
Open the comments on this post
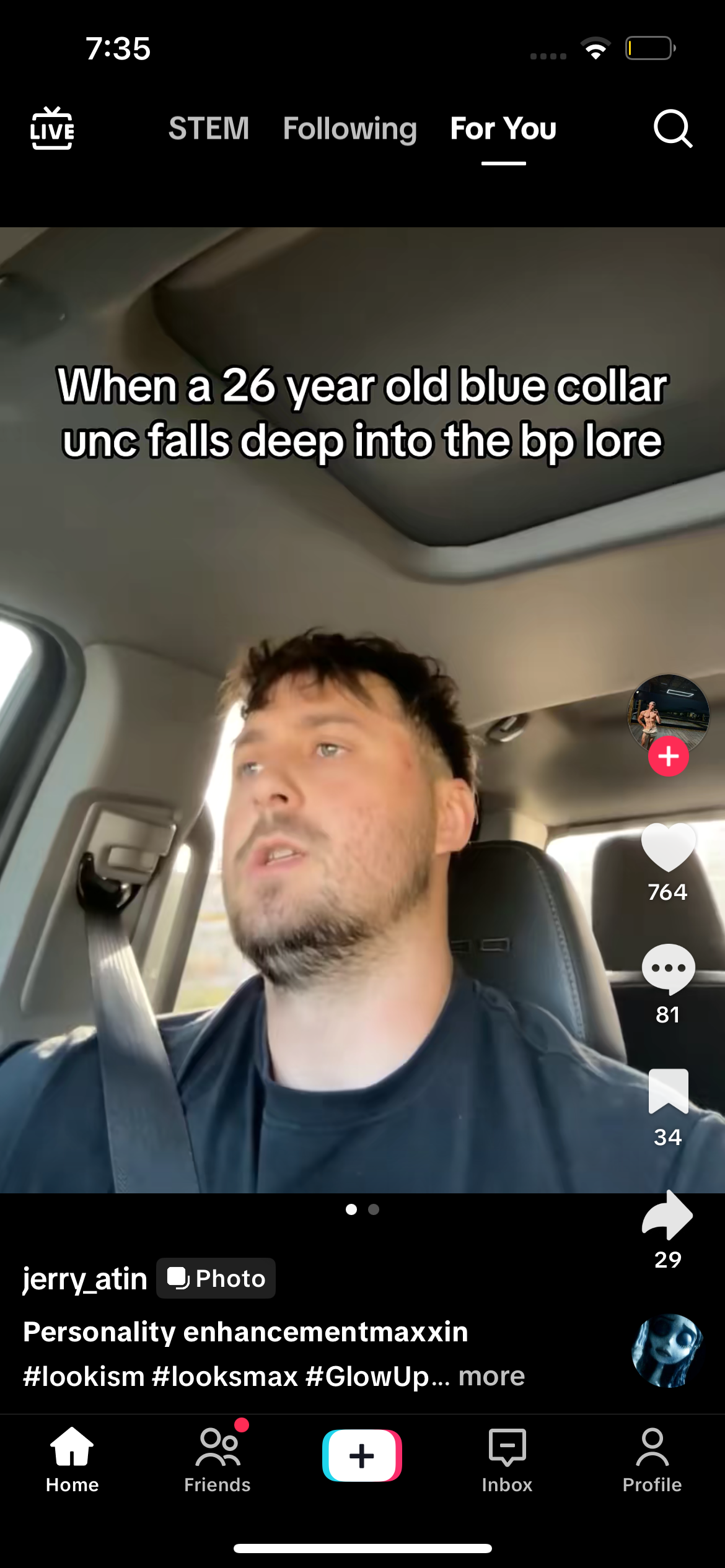click(x=668, y=969)
